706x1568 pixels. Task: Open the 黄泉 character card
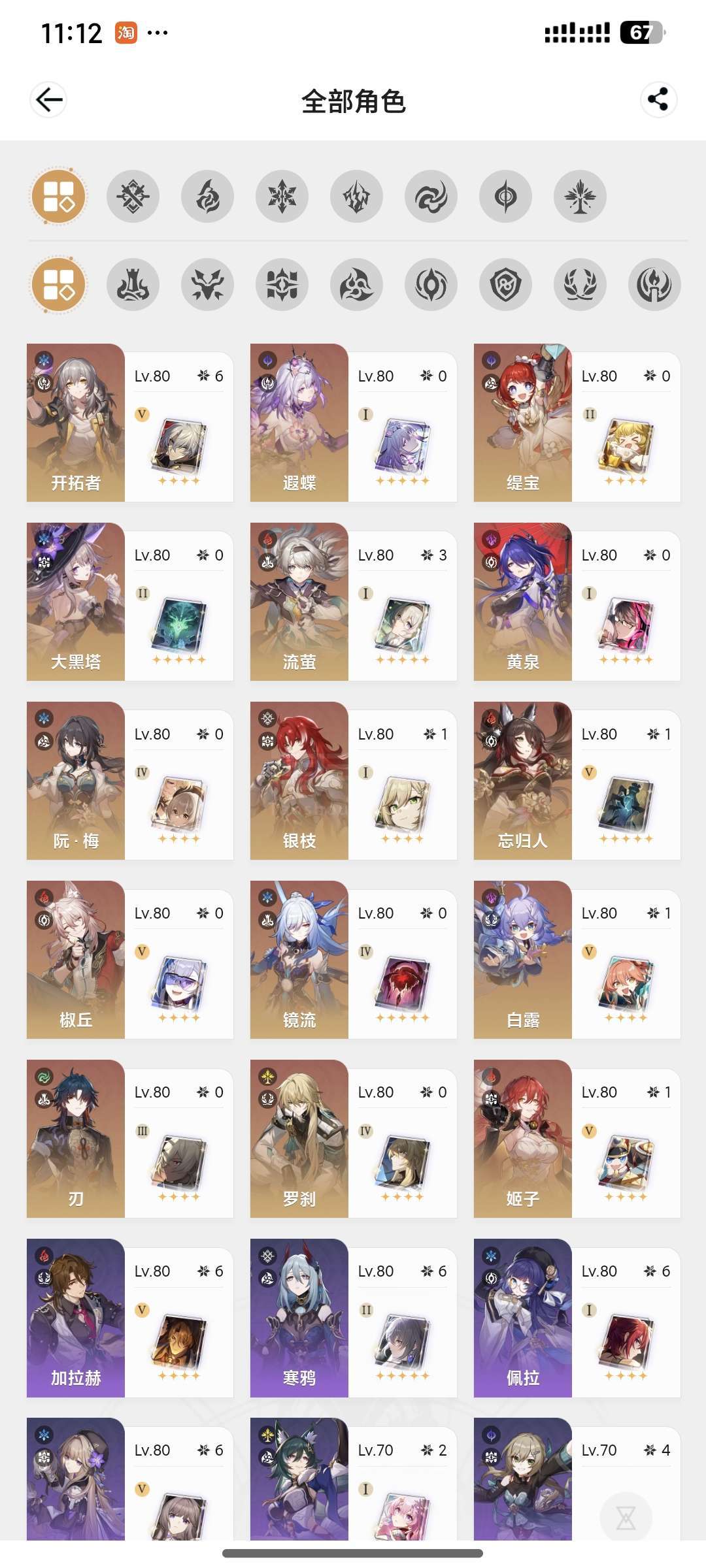coord(577,602)
